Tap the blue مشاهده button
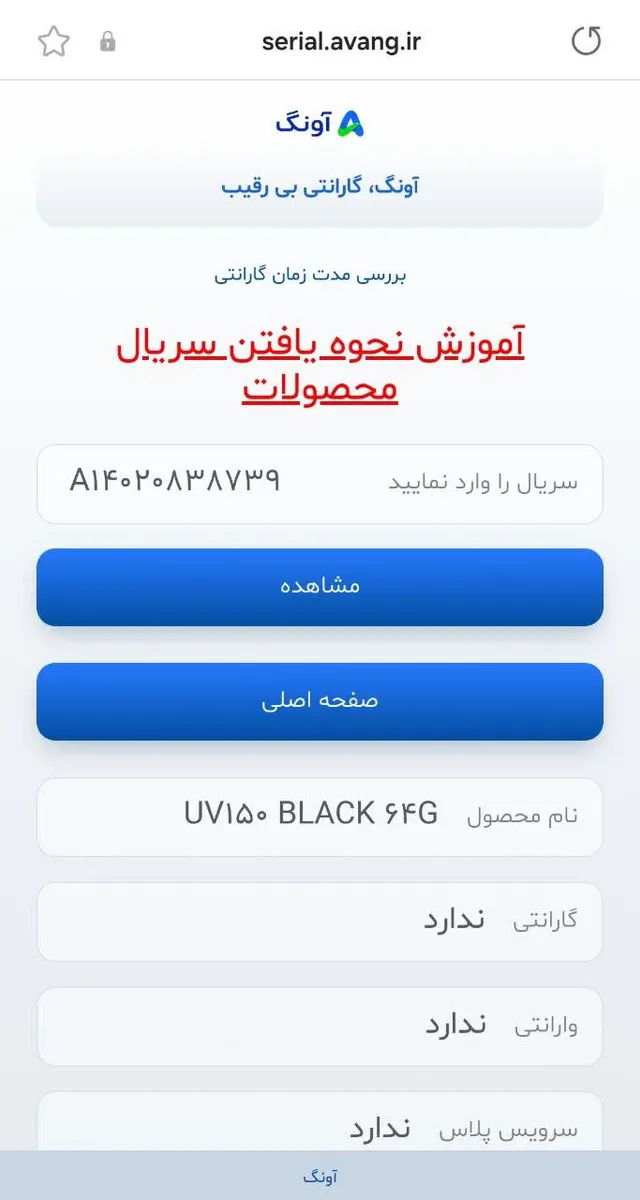Image resolution: width=640 pixels, height=1200 pixels. (320, 587)
